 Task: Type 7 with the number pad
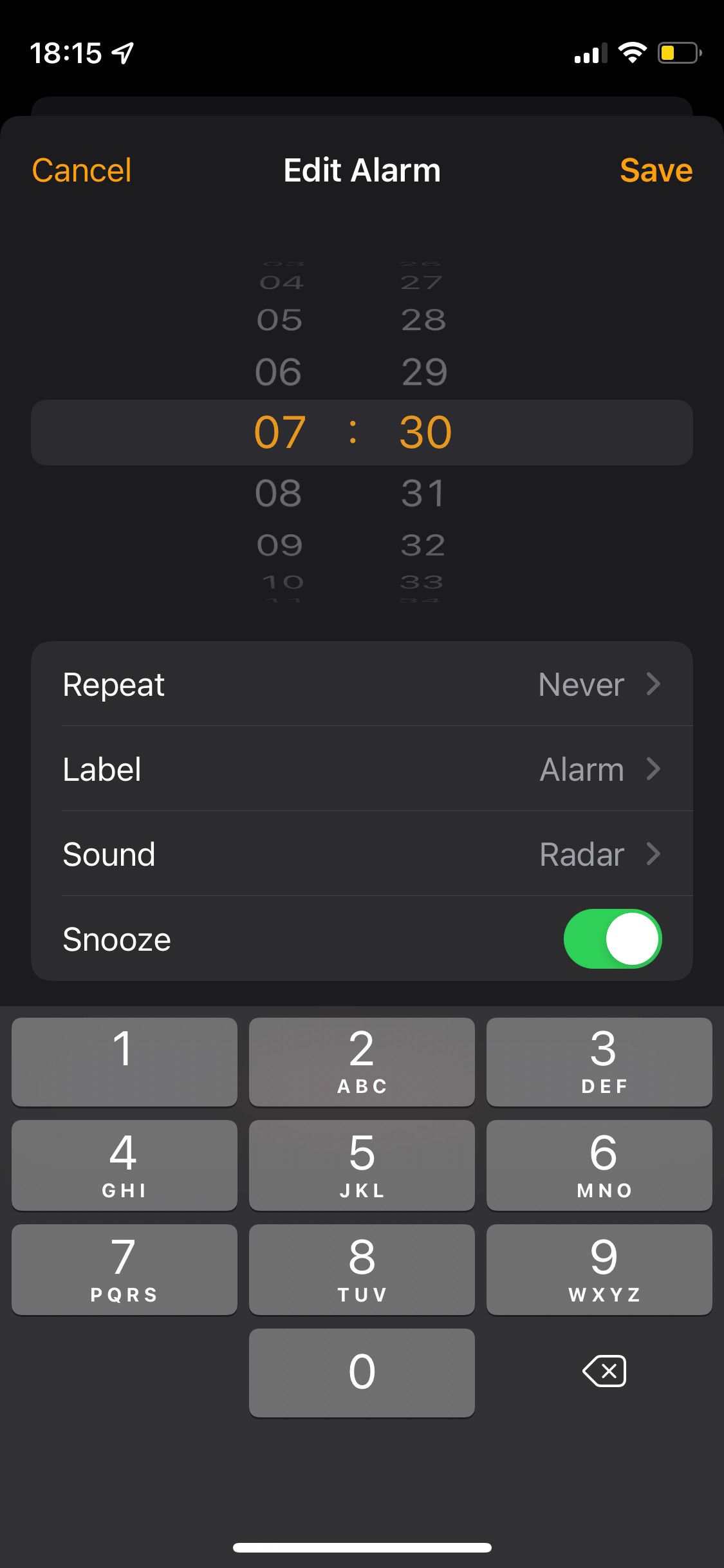124,1269
